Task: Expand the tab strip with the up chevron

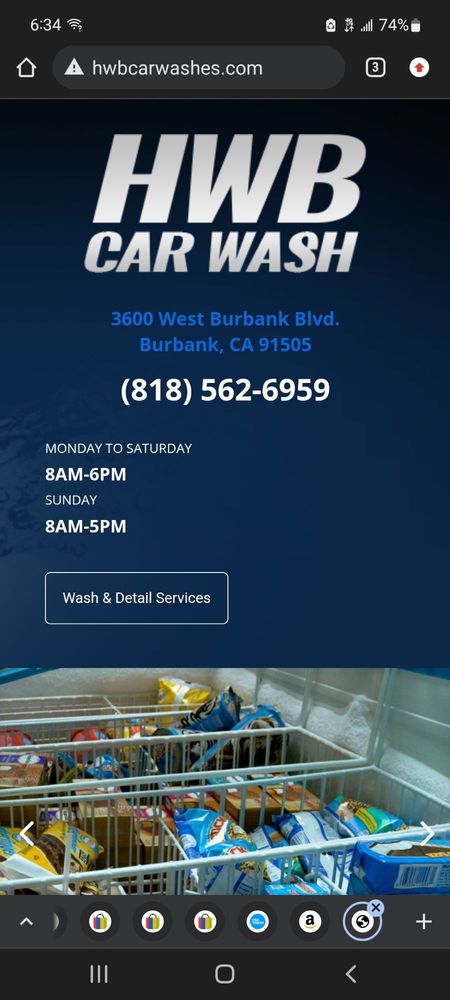Action: click(x=26, y=922)
